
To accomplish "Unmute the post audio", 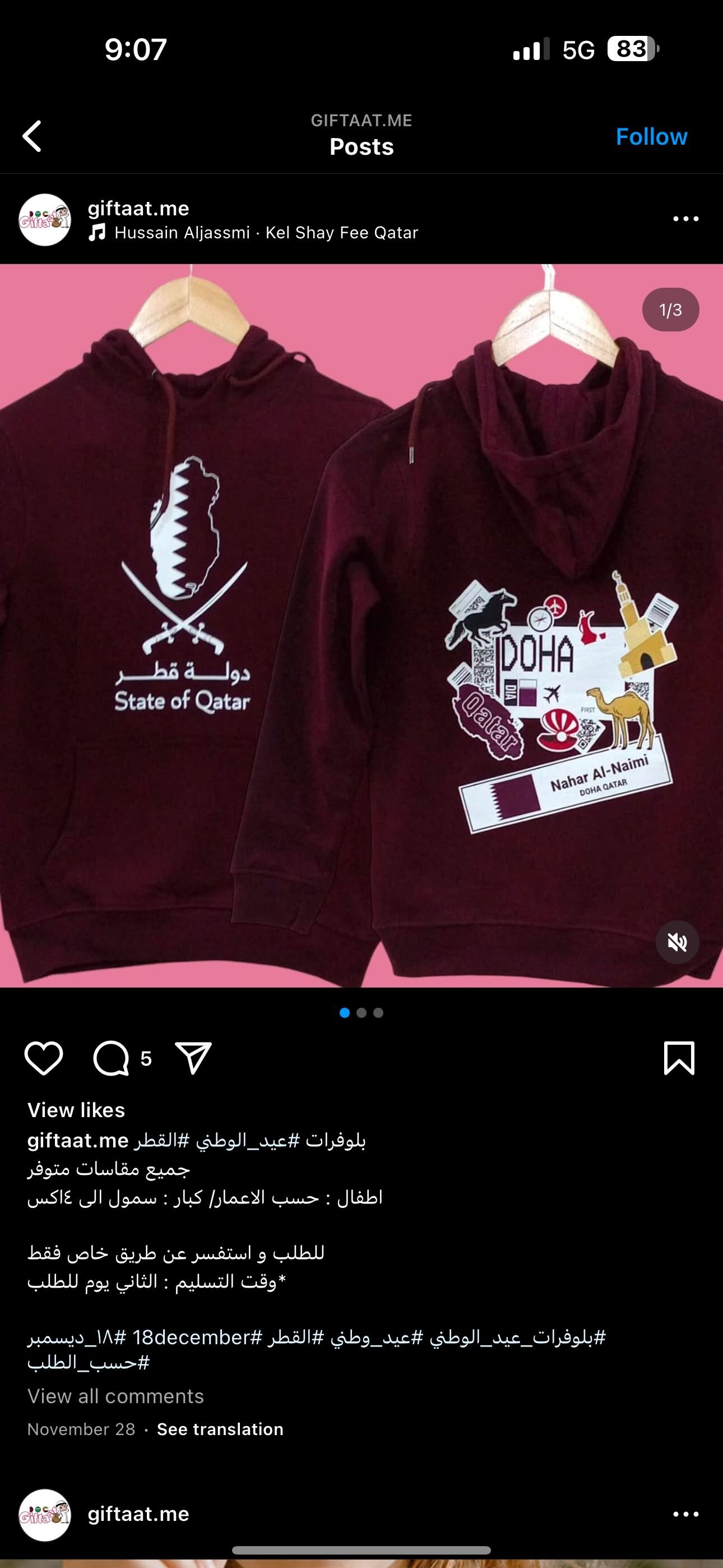I will tap(676, 942).
